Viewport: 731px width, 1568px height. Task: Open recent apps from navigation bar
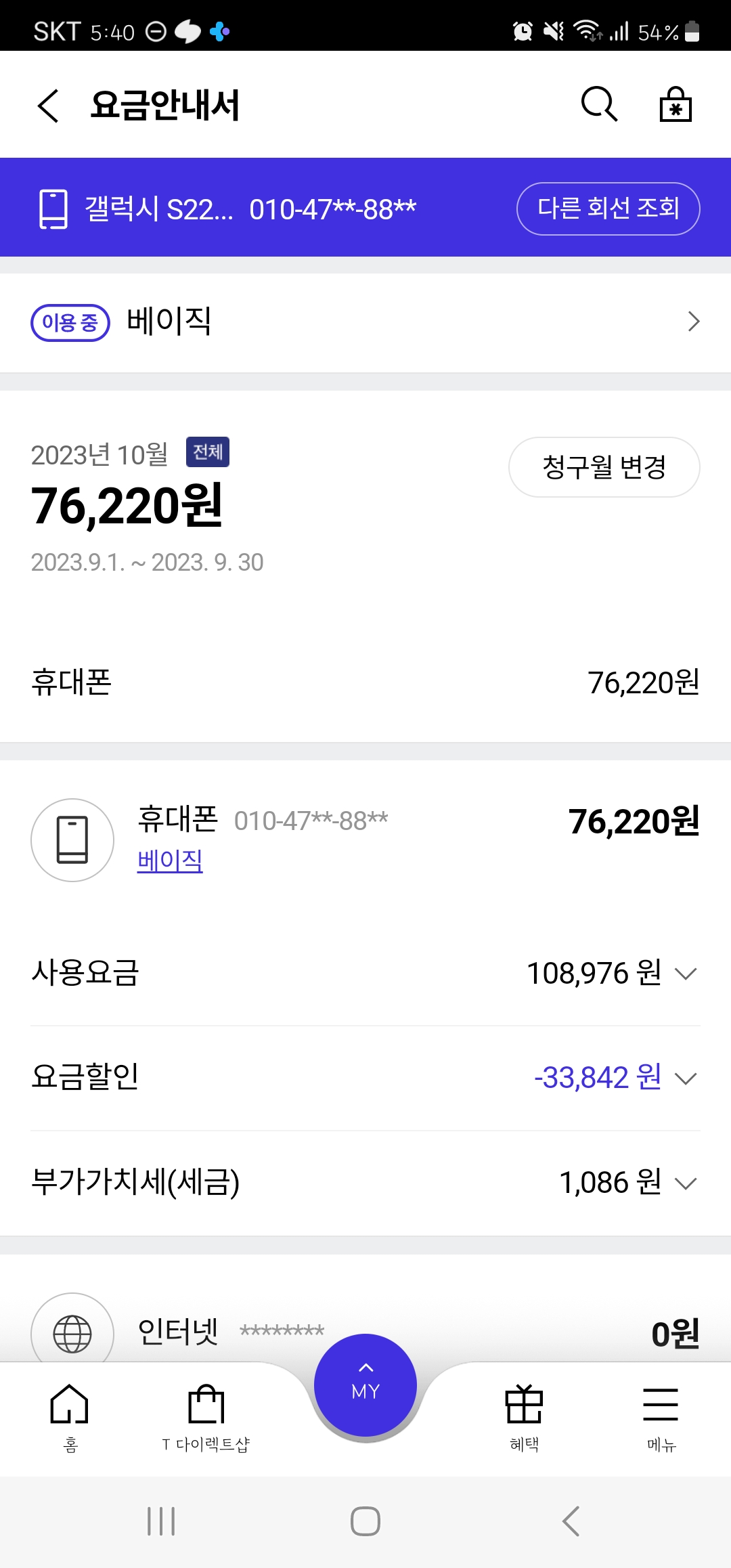pyautogui.click(x=161, y=1521)
